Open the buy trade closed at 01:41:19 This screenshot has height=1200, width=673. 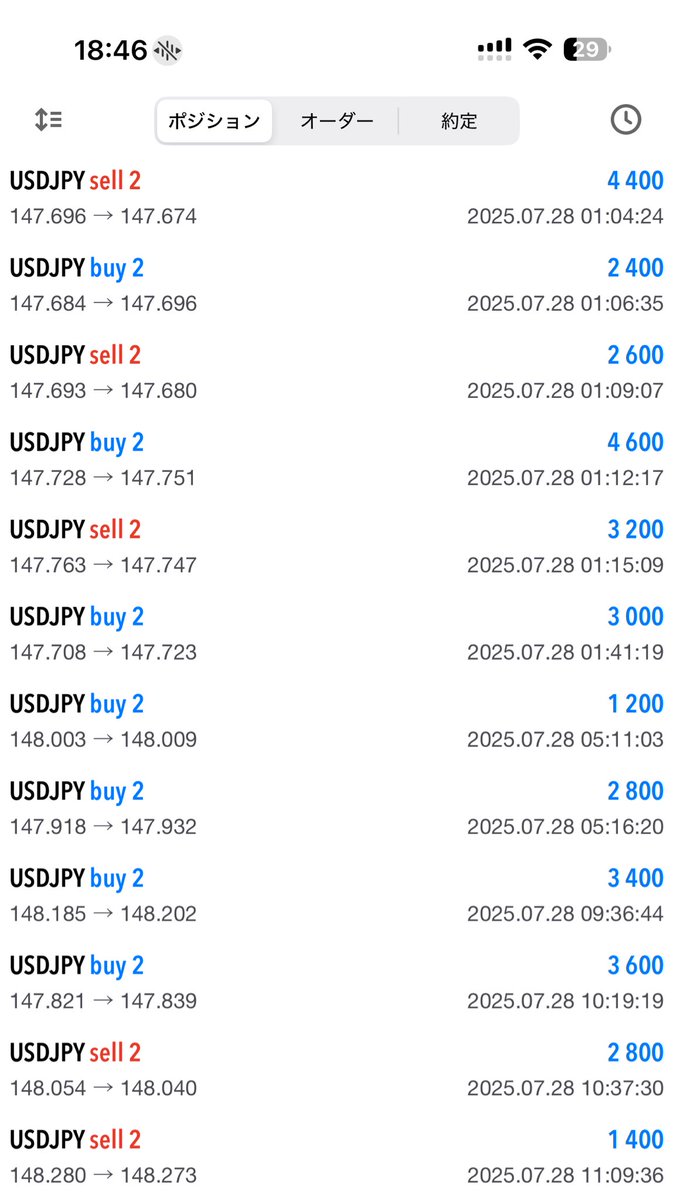tap(336, 633)
